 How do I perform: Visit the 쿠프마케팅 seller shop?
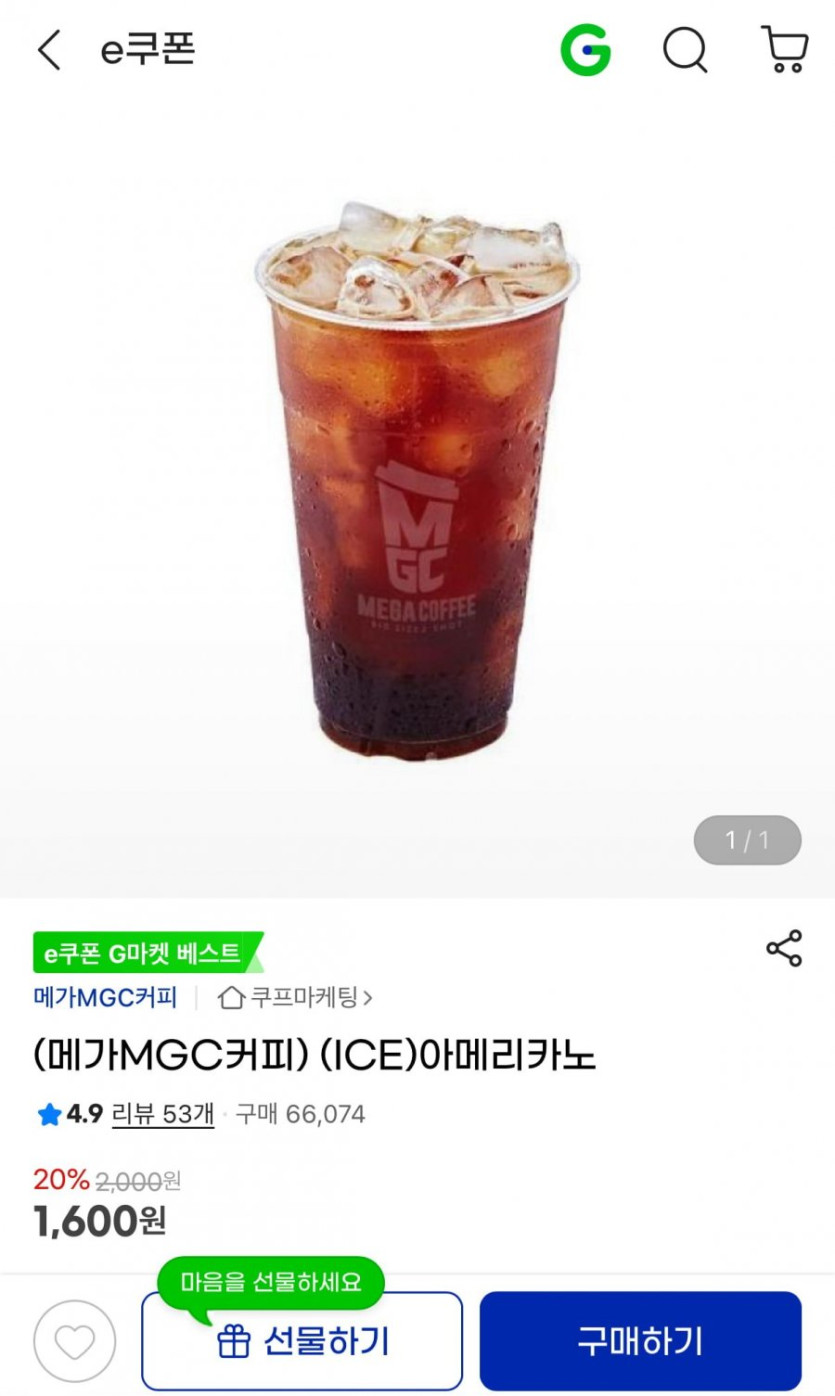296,997
